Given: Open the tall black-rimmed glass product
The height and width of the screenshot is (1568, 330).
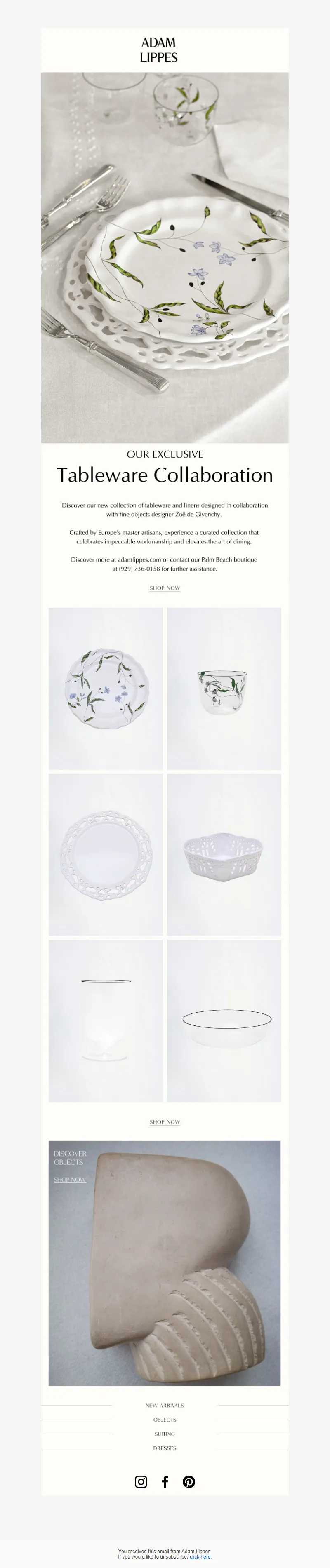Looking at the screenshot, I should tap(106, 1020).
